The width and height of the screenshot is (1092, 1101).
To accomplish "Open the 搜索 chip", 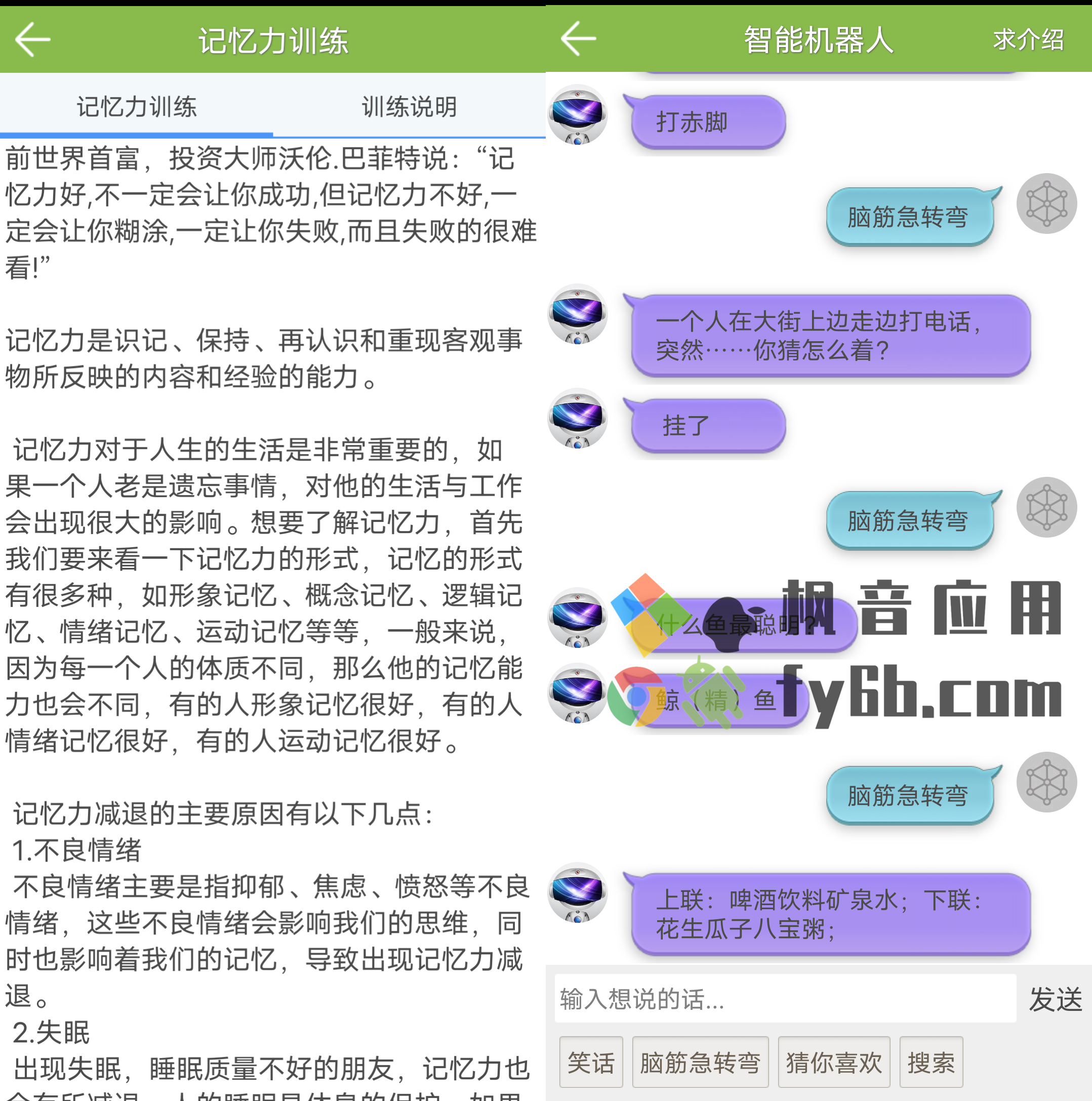I will click(931, 1062).
